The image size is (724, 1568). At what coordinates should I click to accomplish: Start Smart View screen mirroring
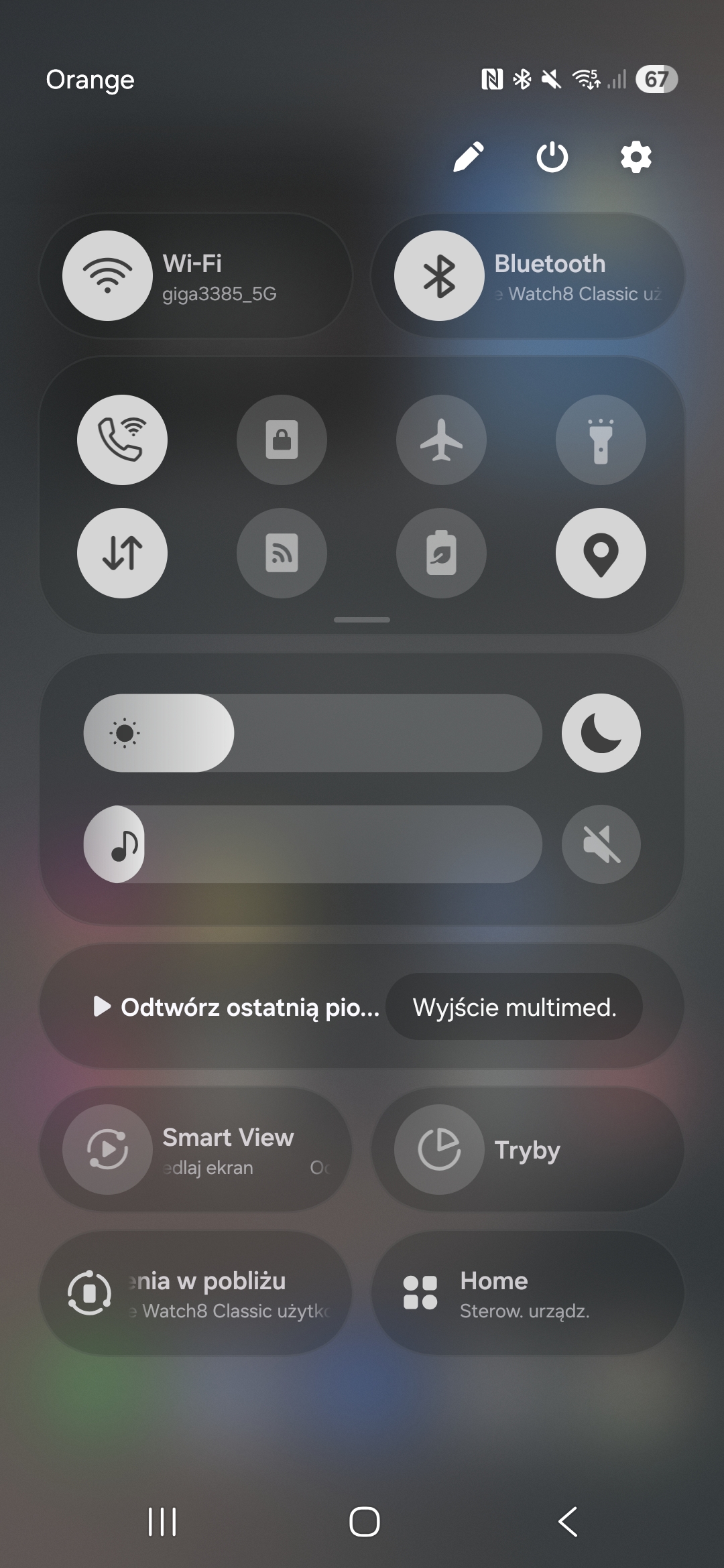(107, 1150)
